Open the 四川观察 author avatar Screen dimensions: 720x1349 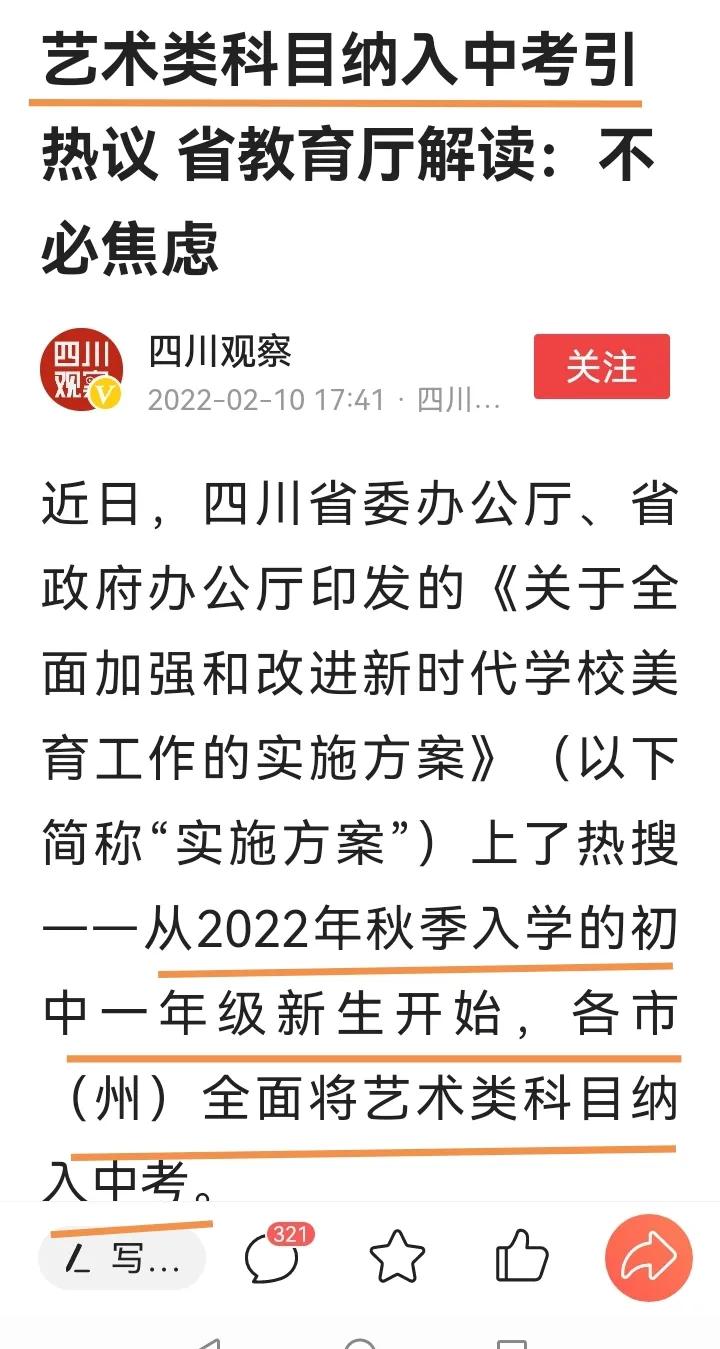coord(81,369)
